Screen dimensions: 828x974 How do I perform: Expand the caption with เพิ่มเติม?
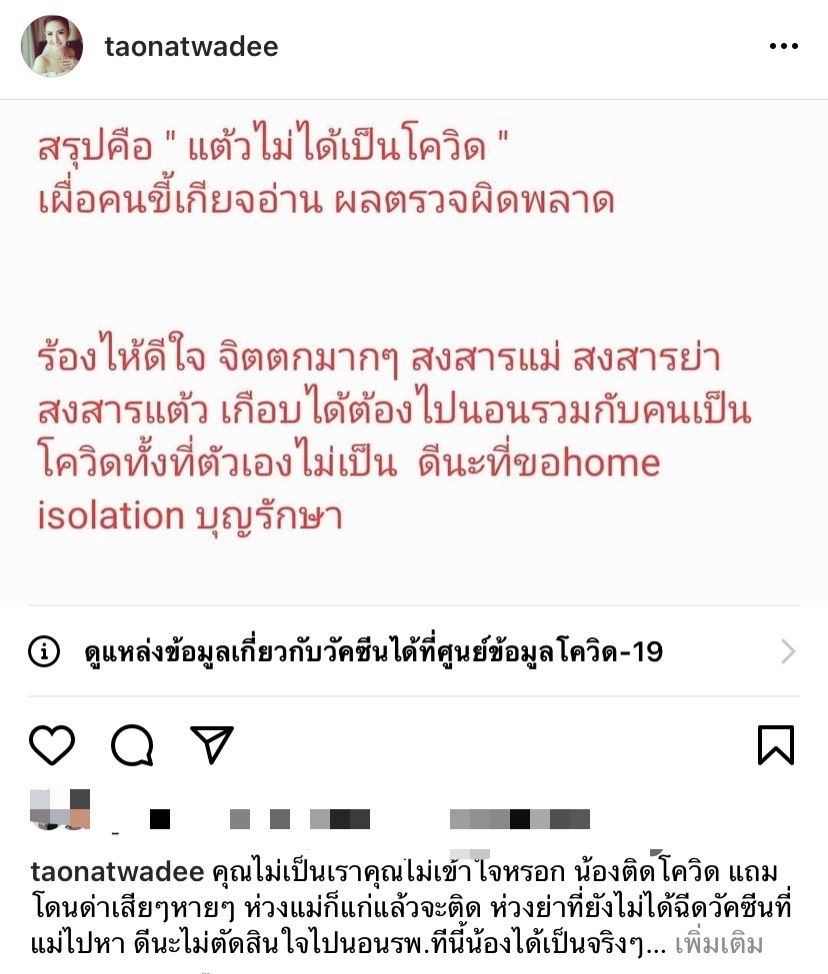tap(720, 944)
